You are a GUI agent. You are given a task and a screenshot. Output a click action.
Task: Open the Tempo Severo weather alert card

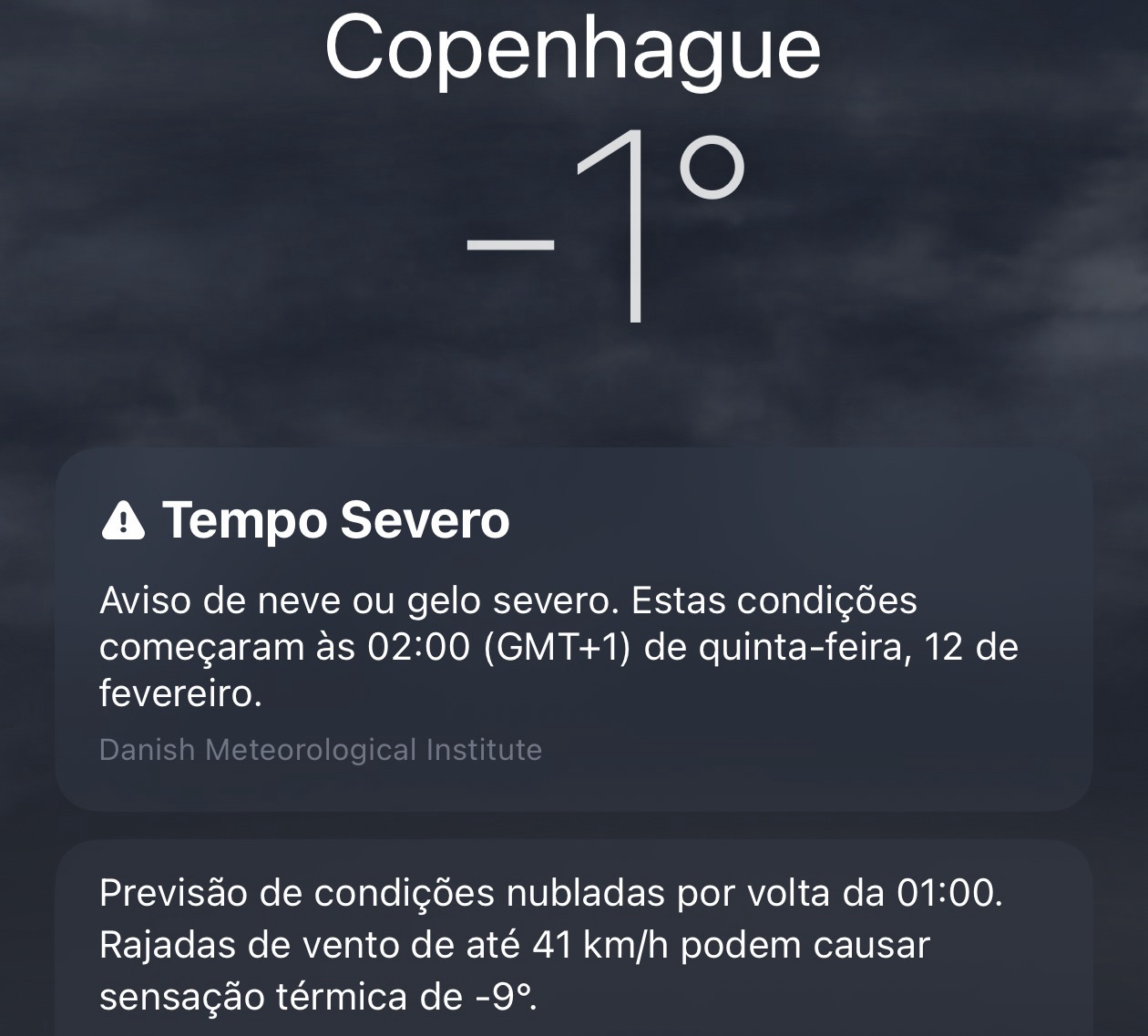574,629
